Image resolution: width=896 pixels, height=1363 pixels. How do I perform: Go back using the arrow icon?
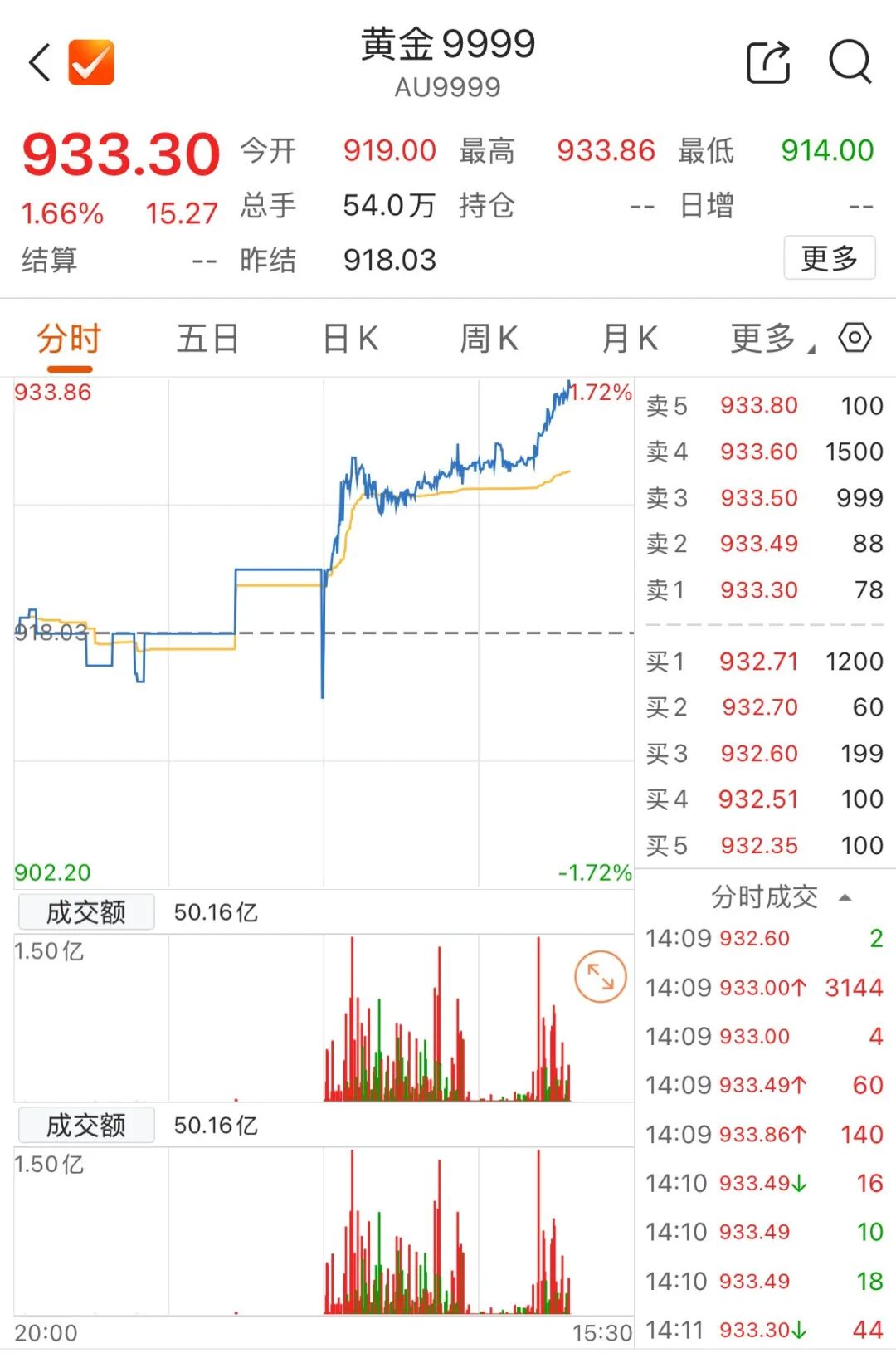[39, 62]
